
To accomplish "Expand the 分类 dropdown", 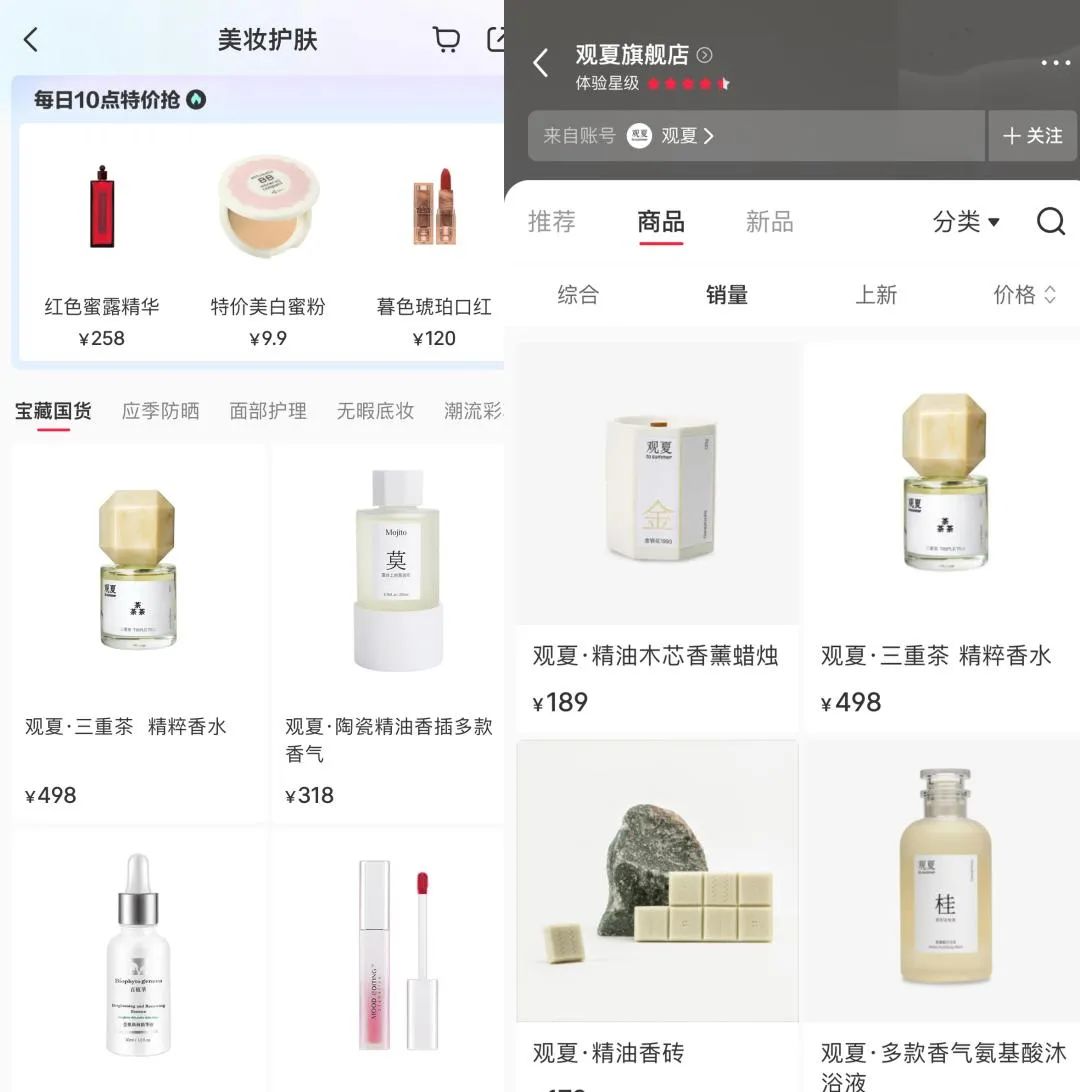I will click(x=965, y=221).
